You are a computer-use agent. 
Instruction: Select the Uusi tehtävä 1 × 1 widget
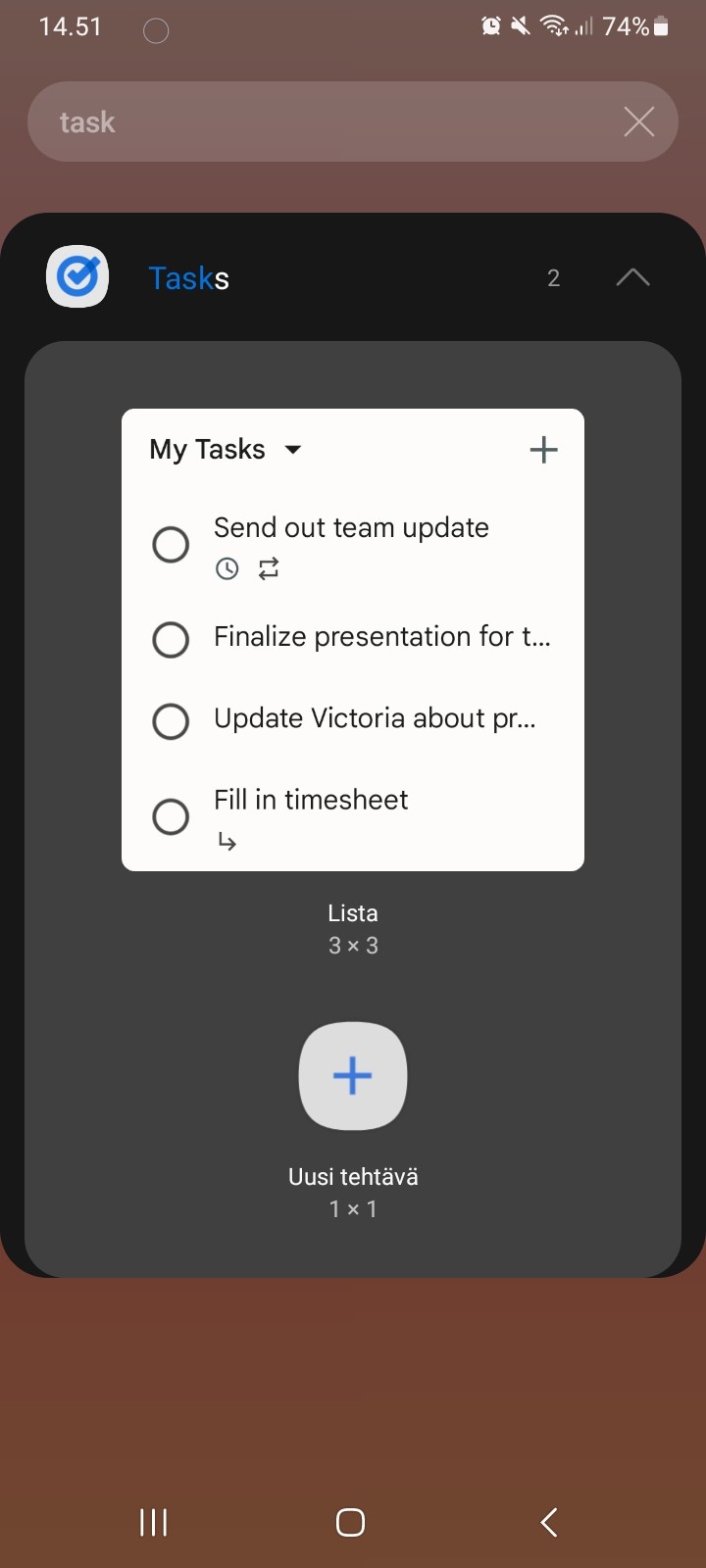353,1076
